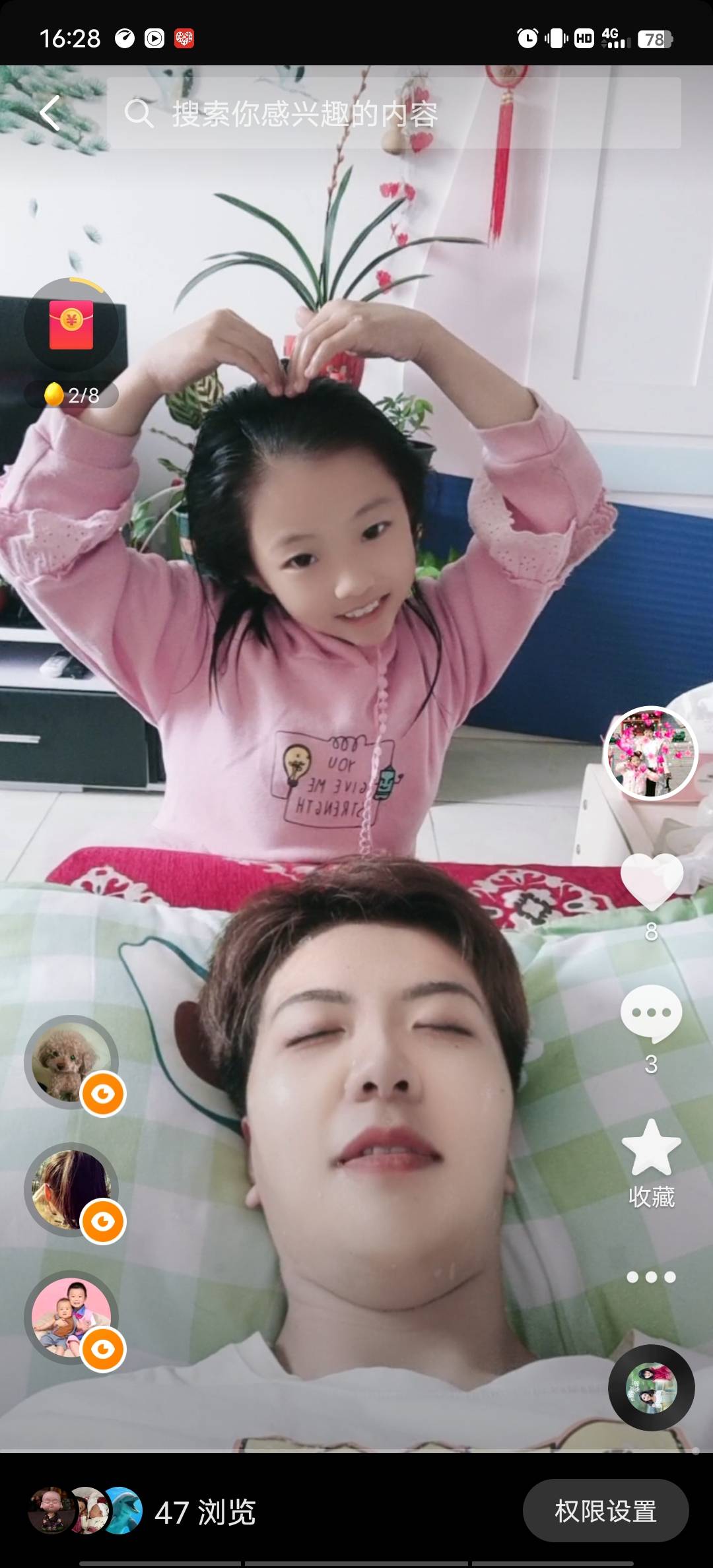This screenshot has width=713, height=1568.
Task: View the 47 浏览 viewers list
Action: pos(205,1512)
